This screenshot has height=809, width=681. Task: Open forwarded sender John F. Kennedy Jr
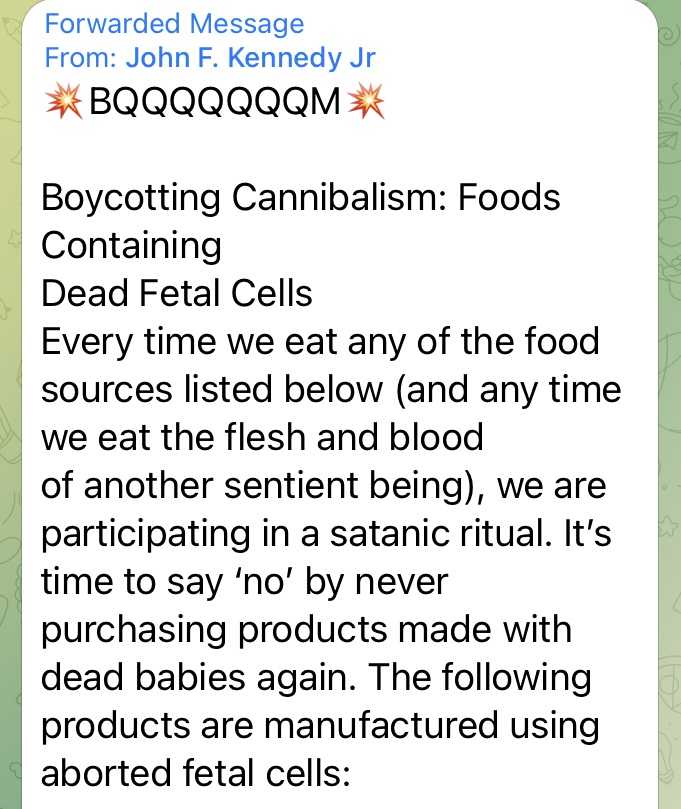[250, 57]
